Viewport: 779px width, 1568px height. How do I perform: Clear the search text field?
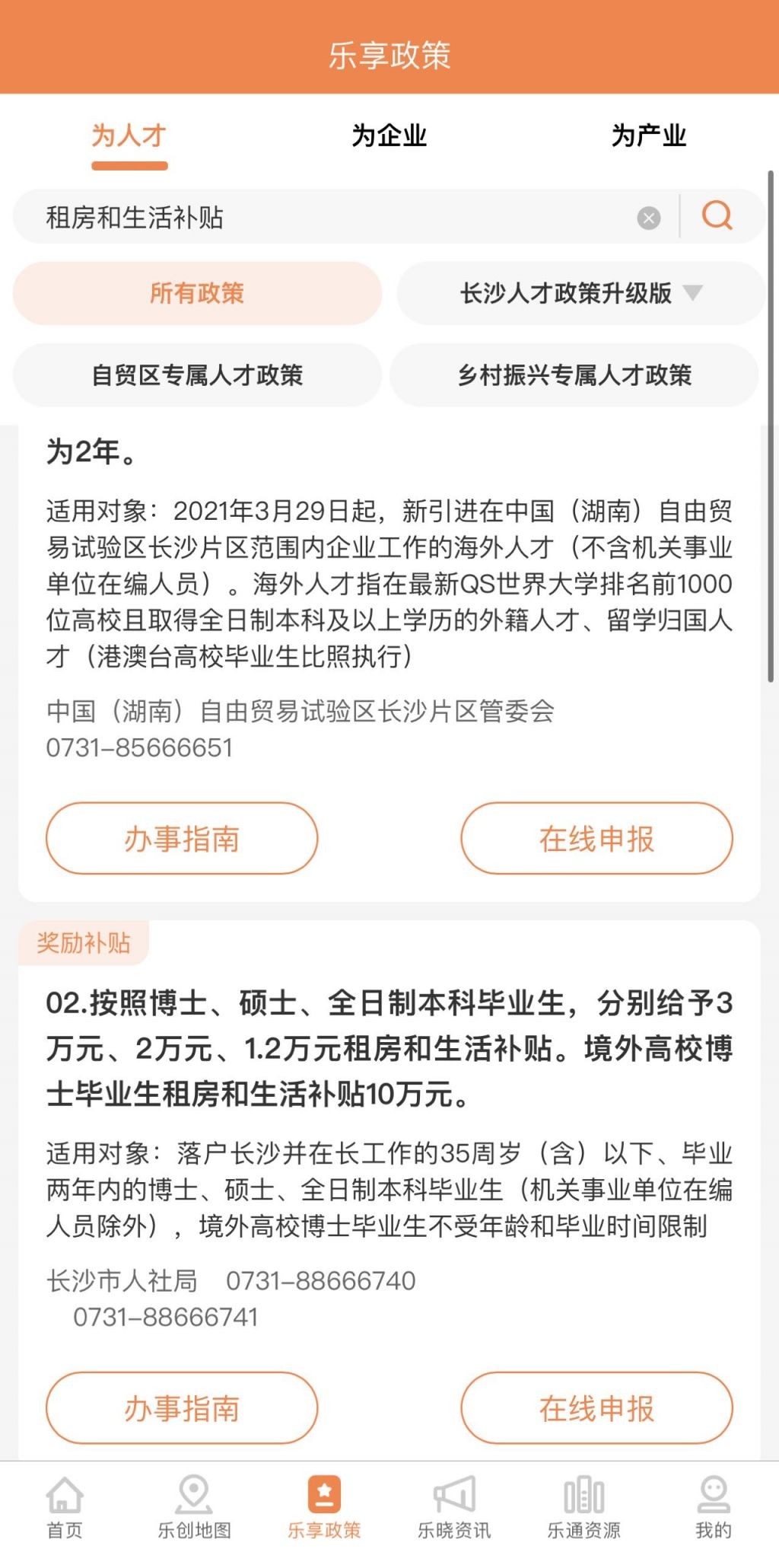648,218
